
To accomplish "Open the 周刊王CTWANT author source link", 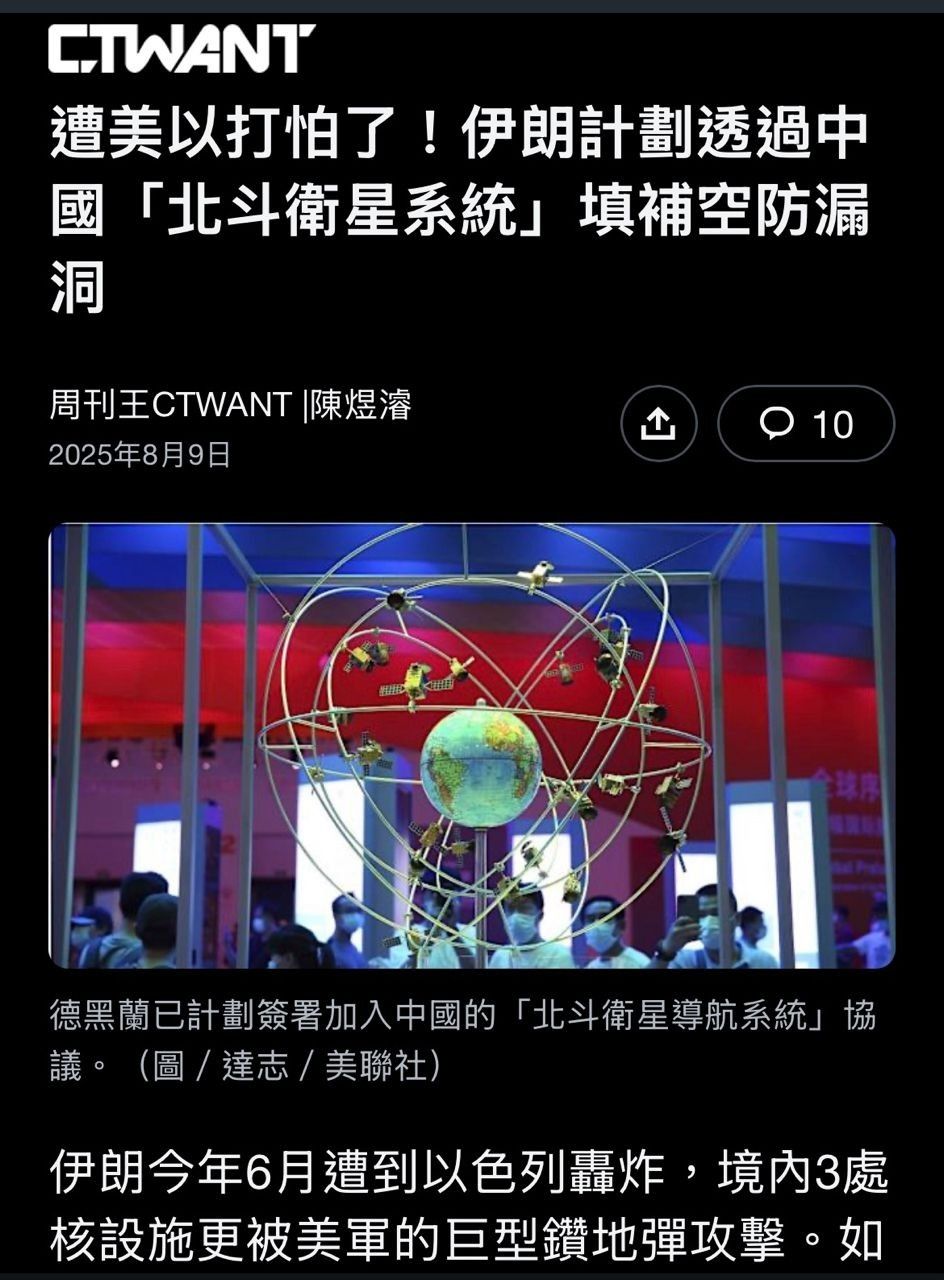I will click(170, 405).
